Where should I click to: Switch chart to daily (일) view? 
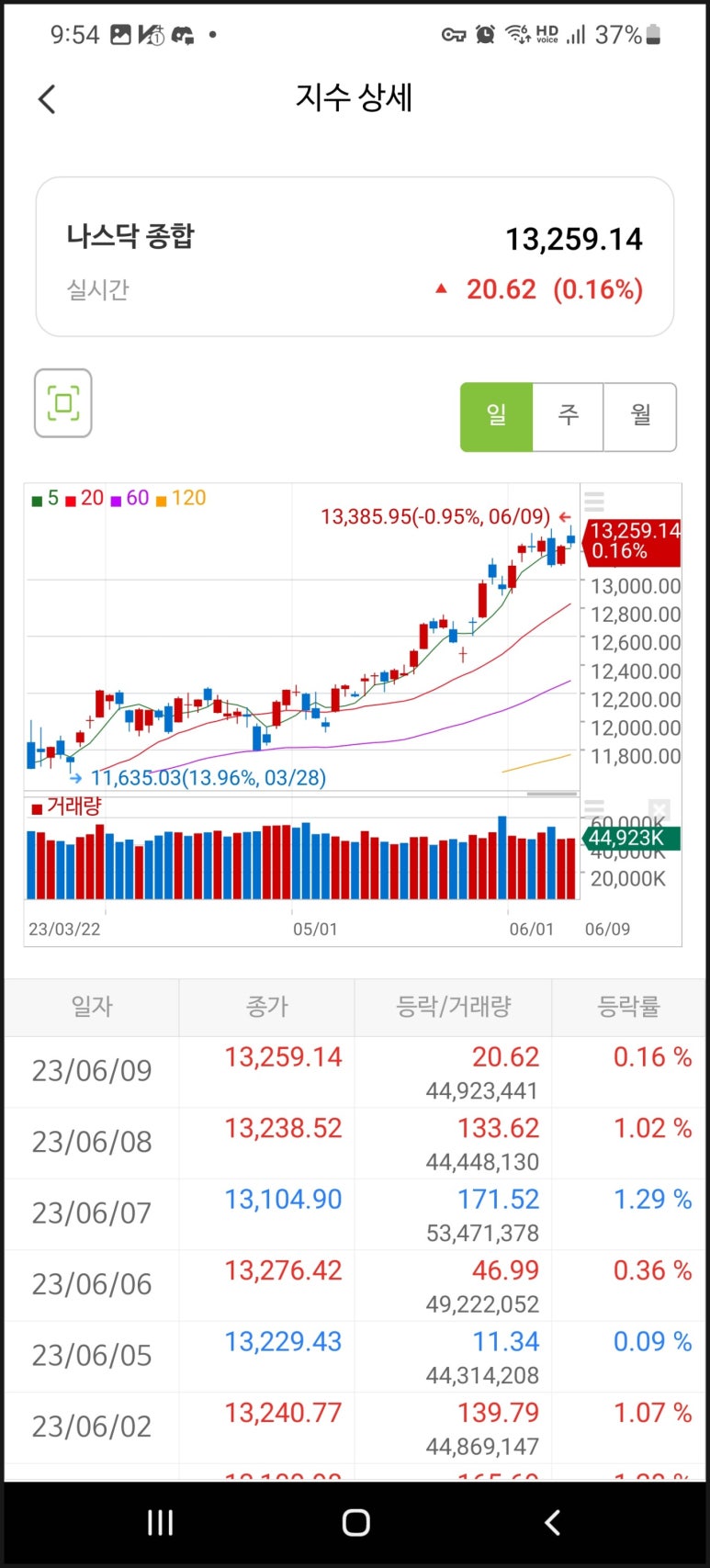(x=496, y=417)
